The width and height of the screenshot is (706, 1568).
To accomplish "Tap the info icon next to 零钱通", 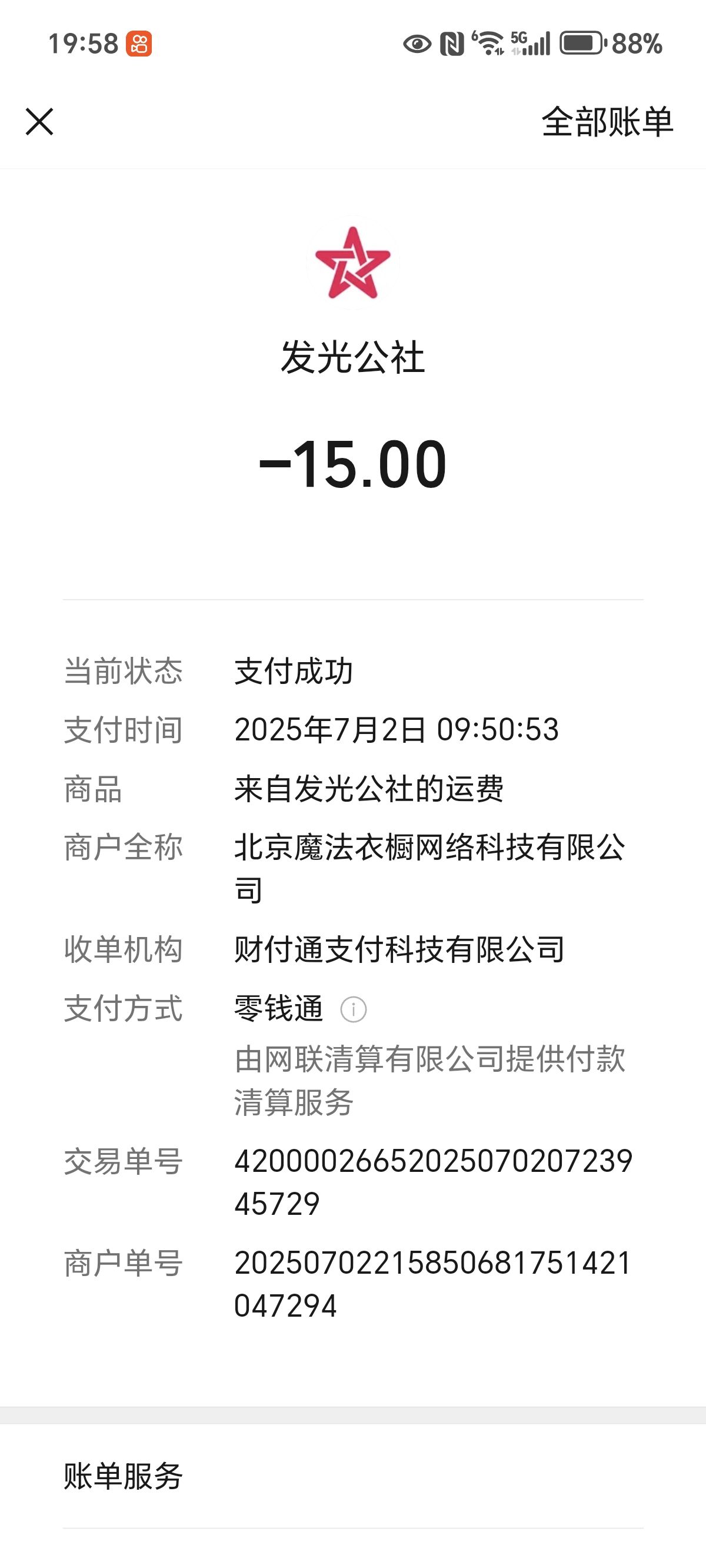I will [x=353, y=1010].
